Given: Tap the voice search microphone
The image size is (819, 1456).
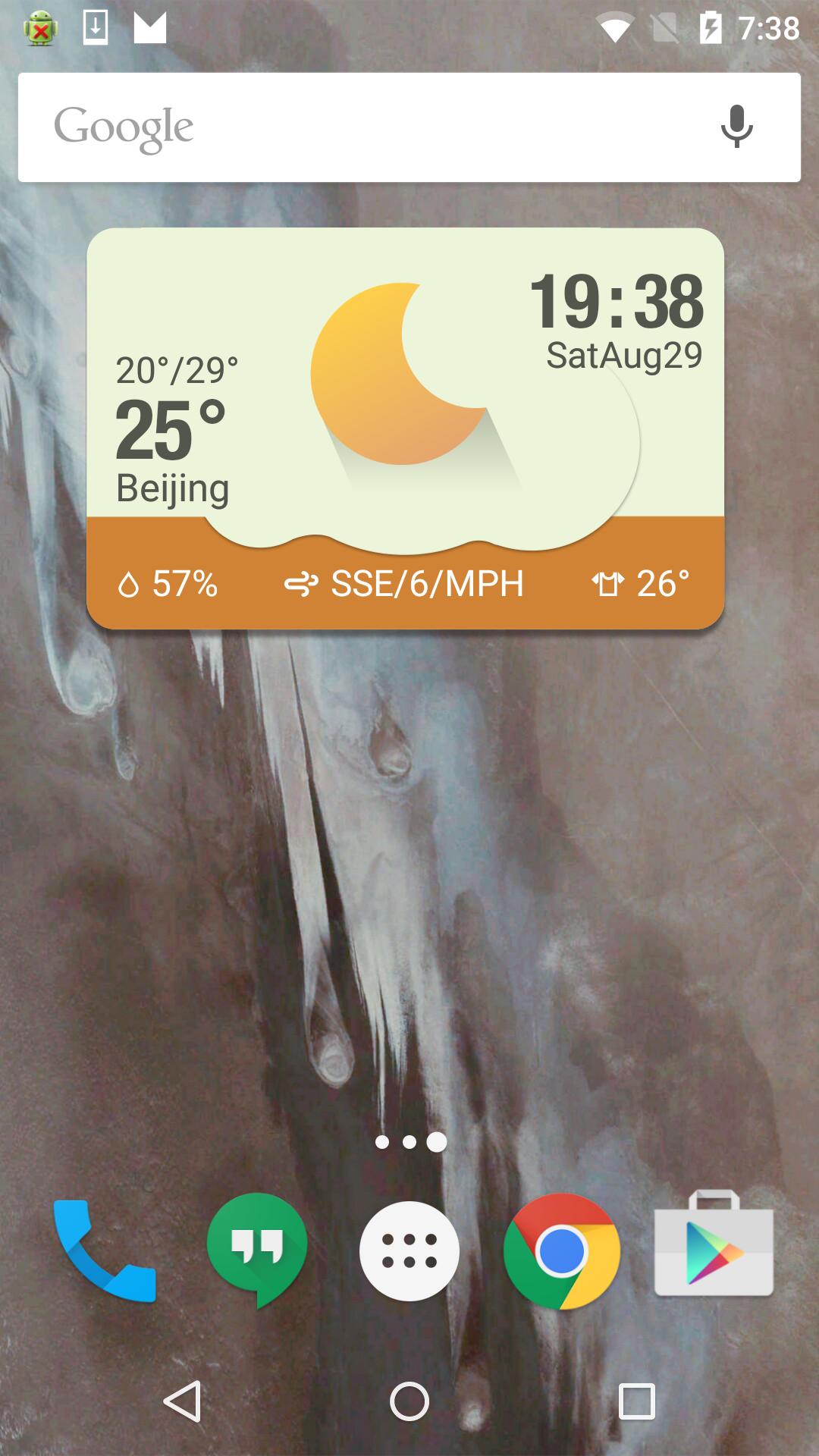Looking at the screenshot, I should click(x=735, y=126).
